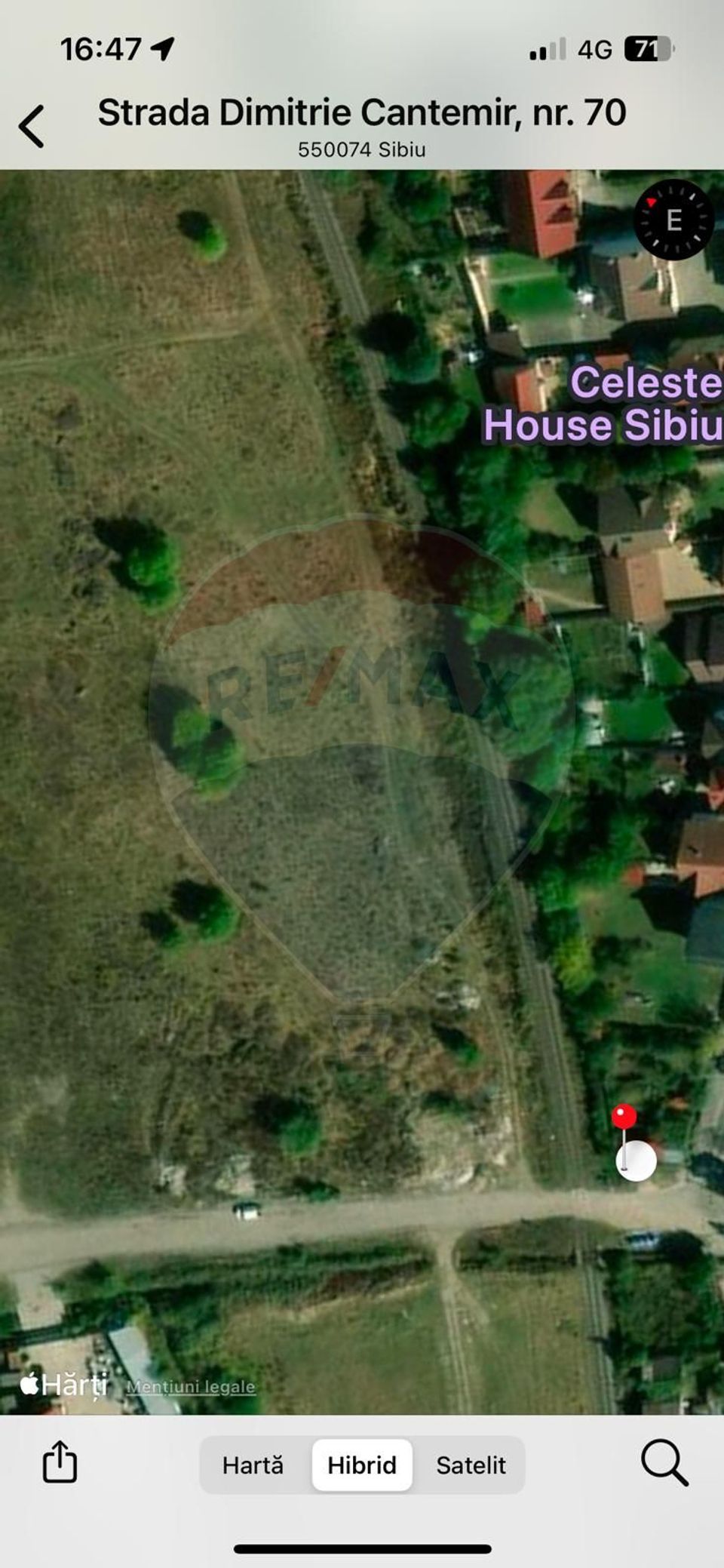Share this location

coord(60,1462)
